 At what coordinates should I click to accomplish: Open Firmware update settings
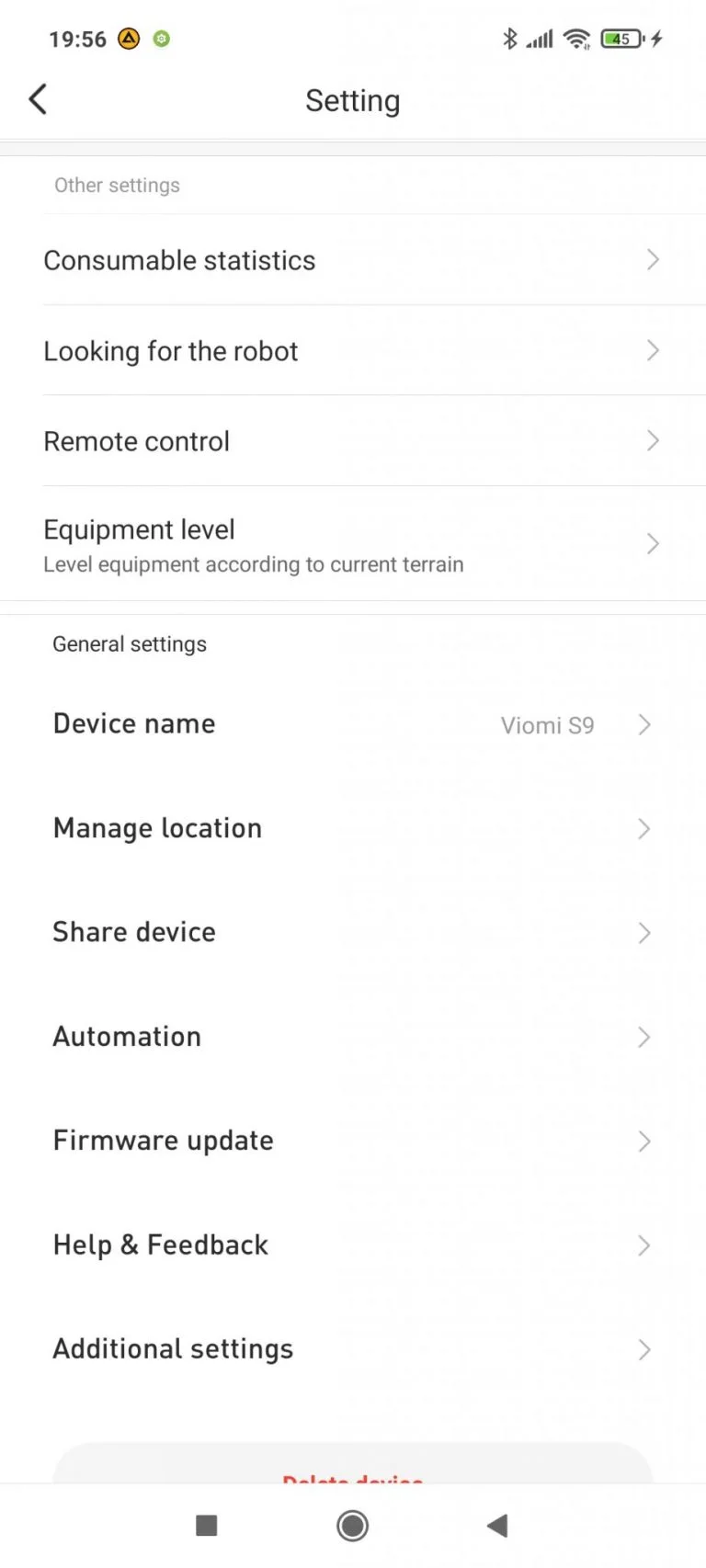[x=353, y=1141]
